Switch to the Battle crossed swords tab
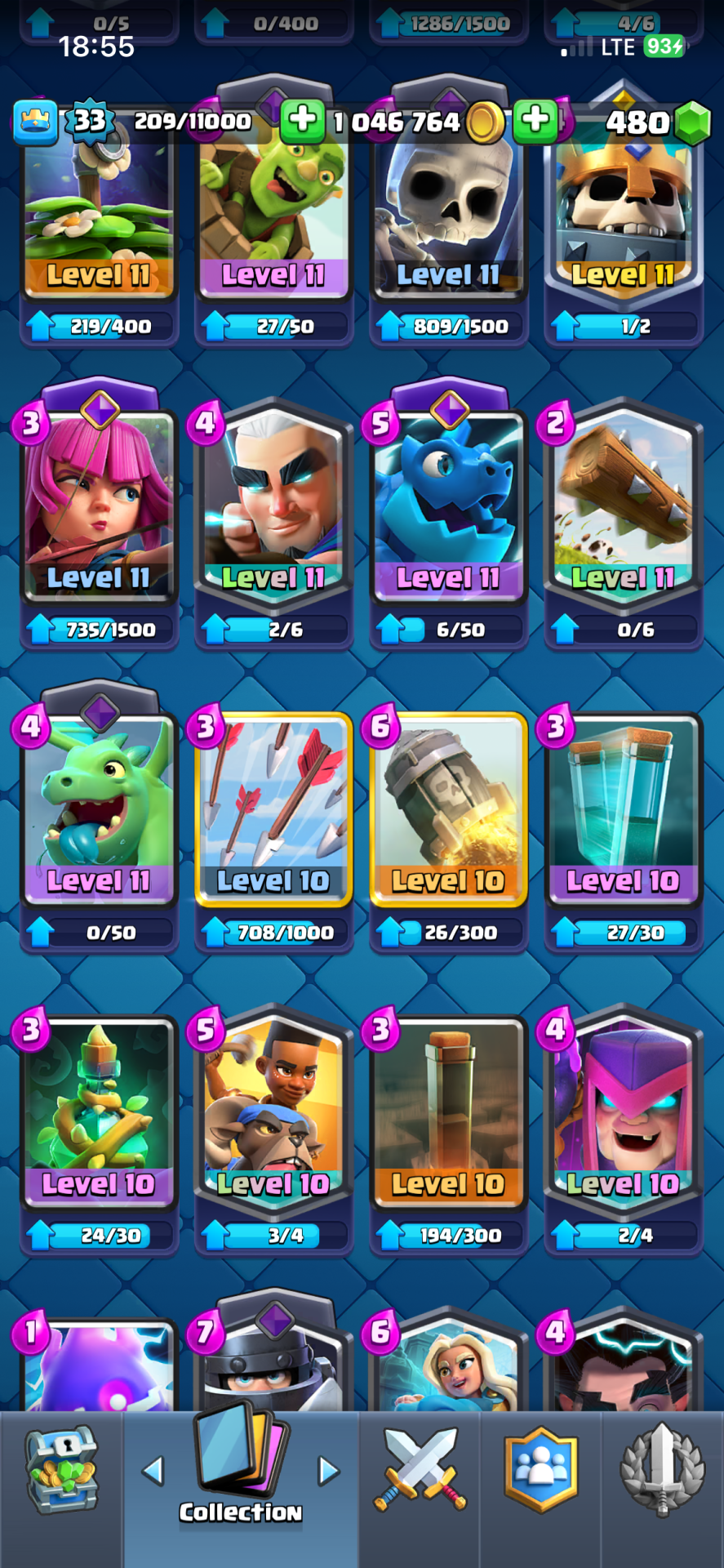 point(420,1470)
